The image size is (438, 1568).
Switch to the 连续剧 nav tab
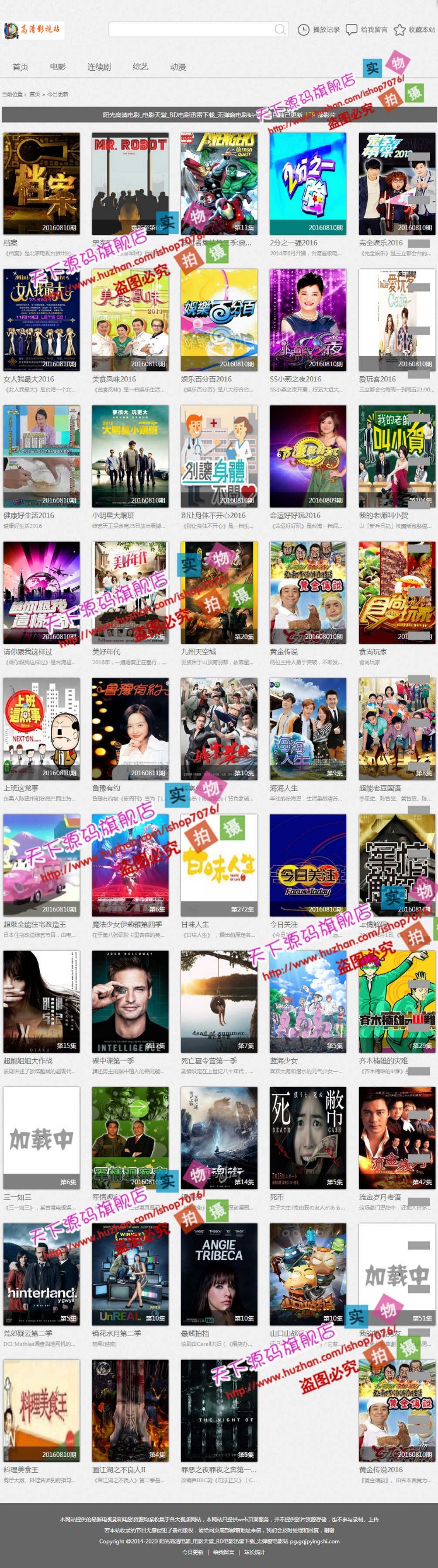pyautogui.click(x=99, y=67)
